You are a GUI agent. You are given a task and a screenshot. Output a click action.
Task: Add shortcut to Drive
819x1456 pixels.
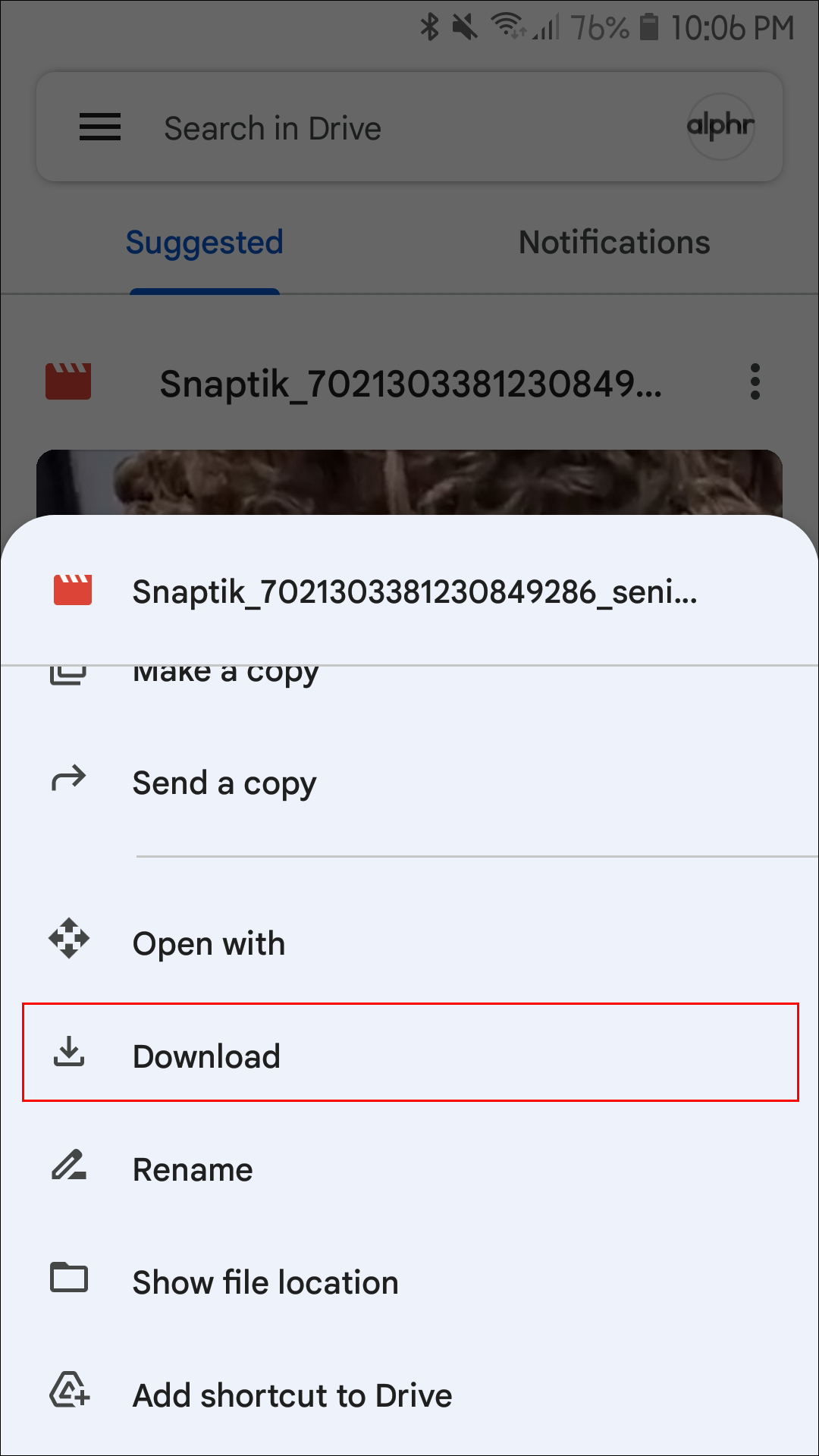(292, 1395)
